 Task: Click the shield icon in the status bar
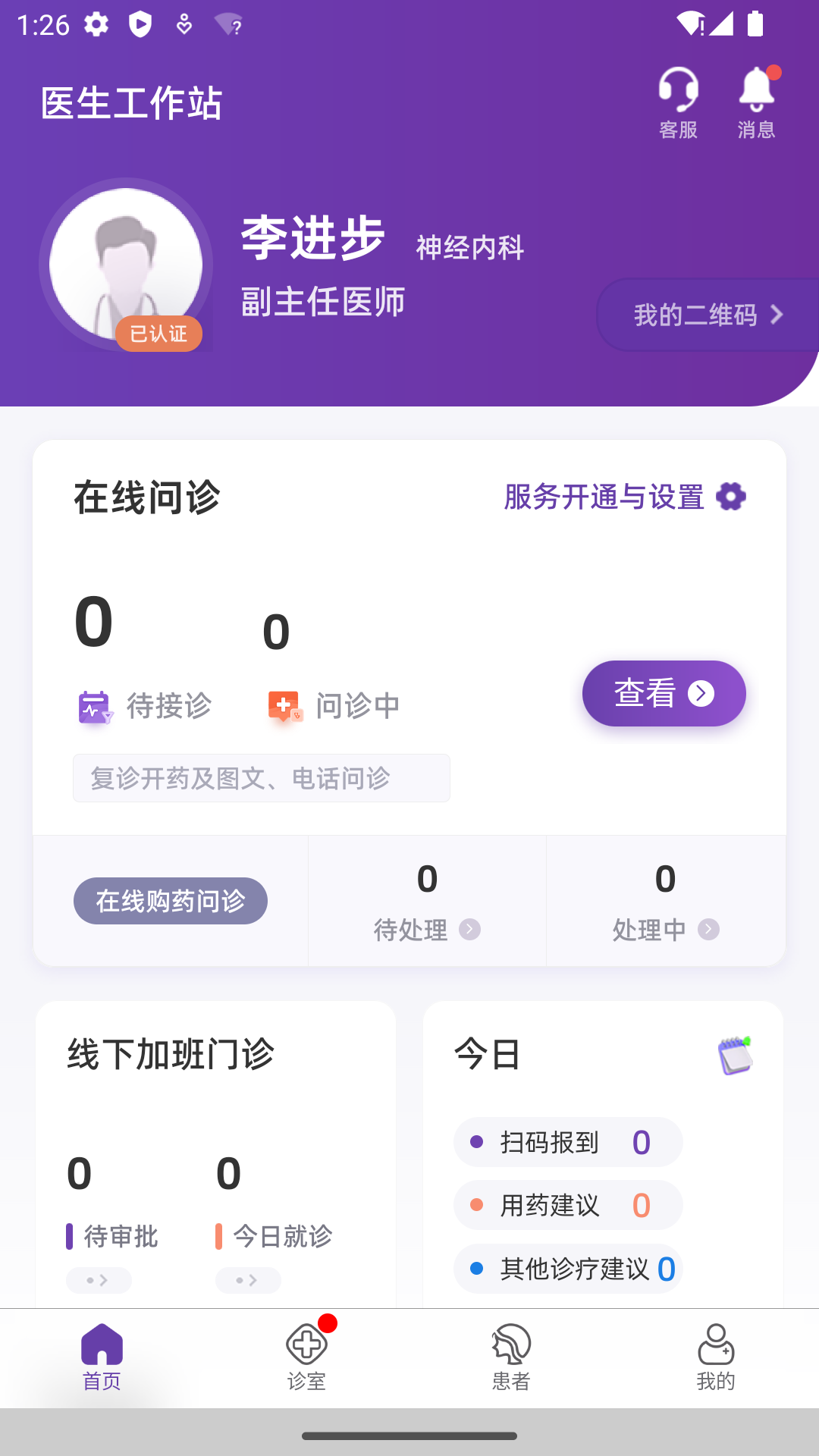[140, 24]
